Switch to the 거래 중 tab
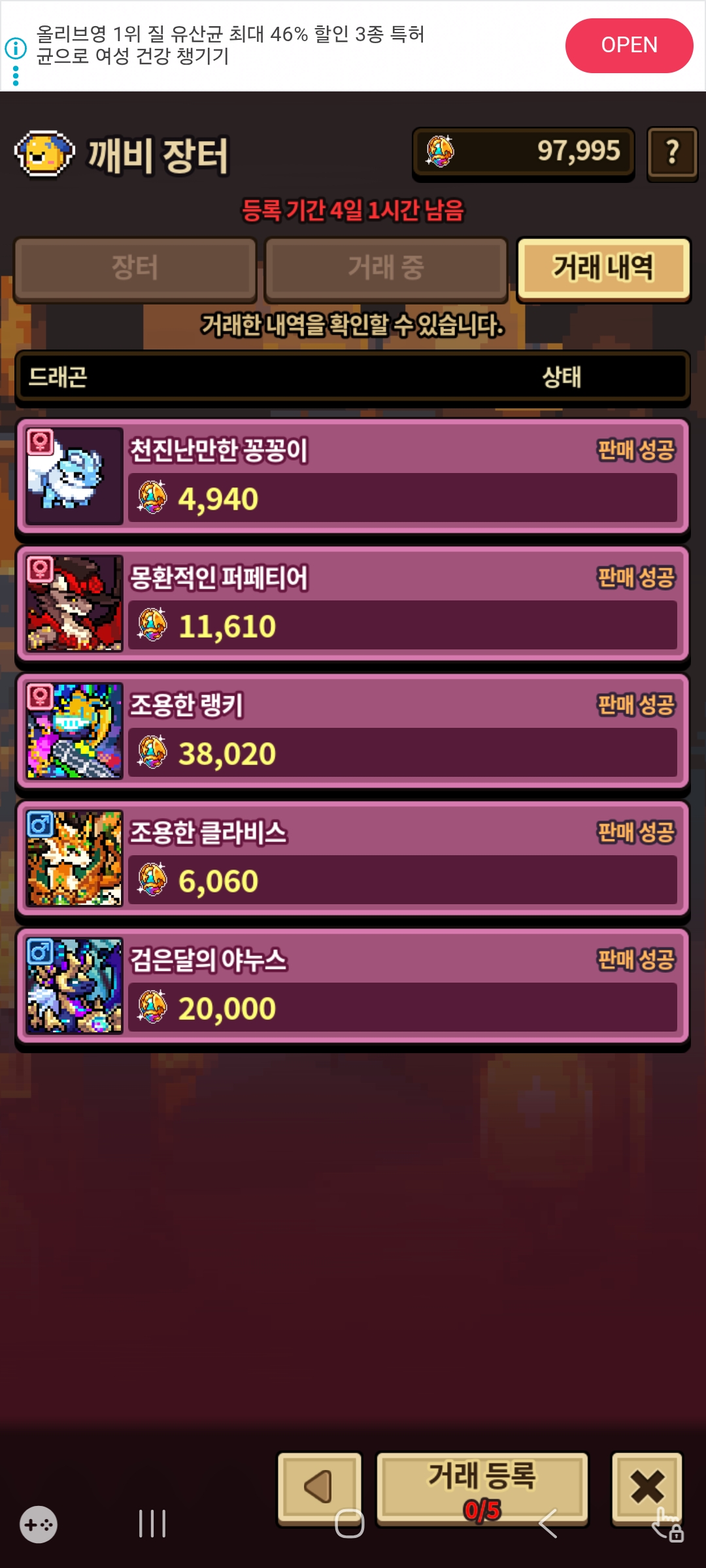This screenshot has width=706, height=1568. point(386,268)
